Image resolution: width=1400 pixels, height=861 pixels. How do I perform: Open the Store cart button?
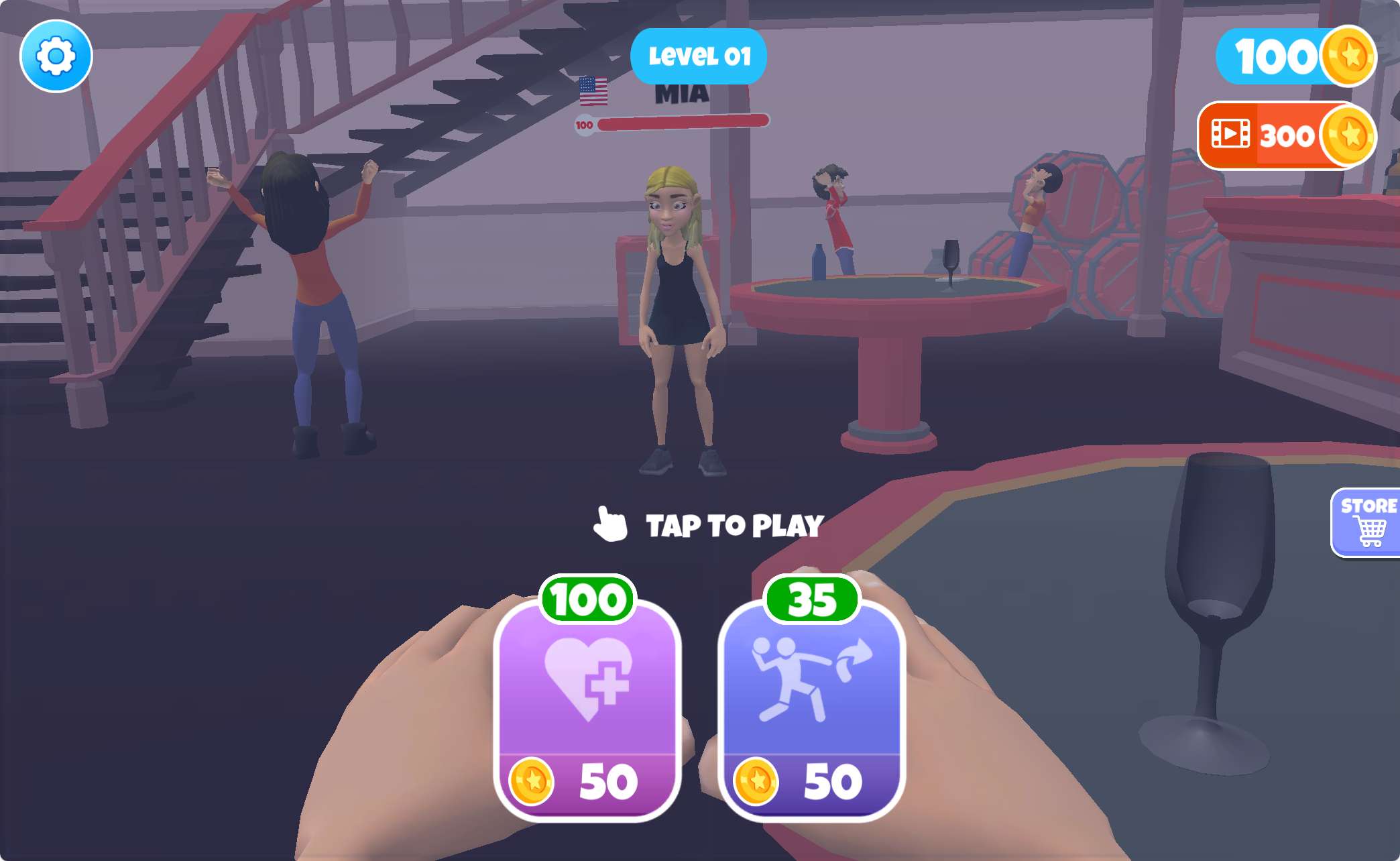point(1366,523)
